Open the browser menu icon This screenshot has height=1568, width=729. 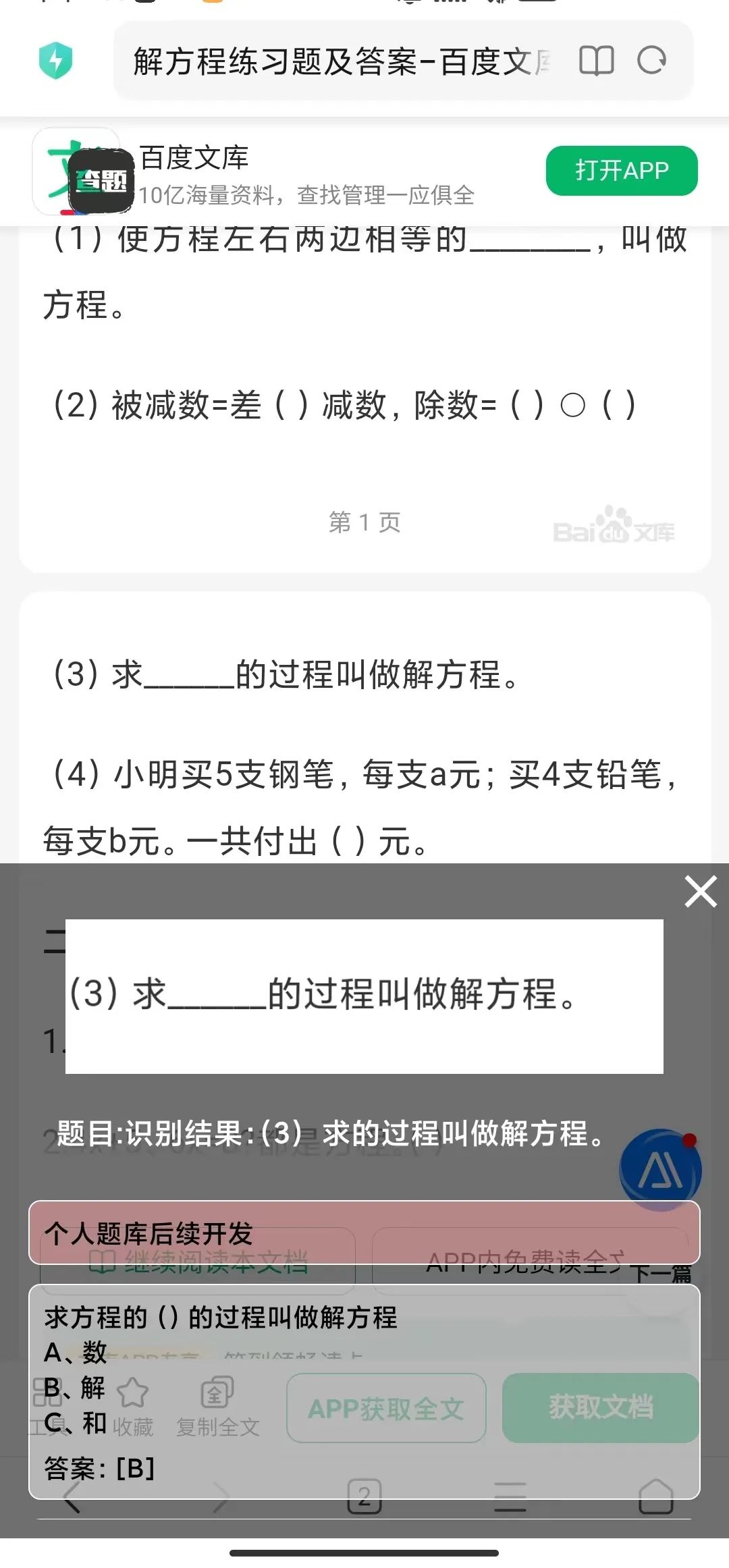pos(510,1497)
